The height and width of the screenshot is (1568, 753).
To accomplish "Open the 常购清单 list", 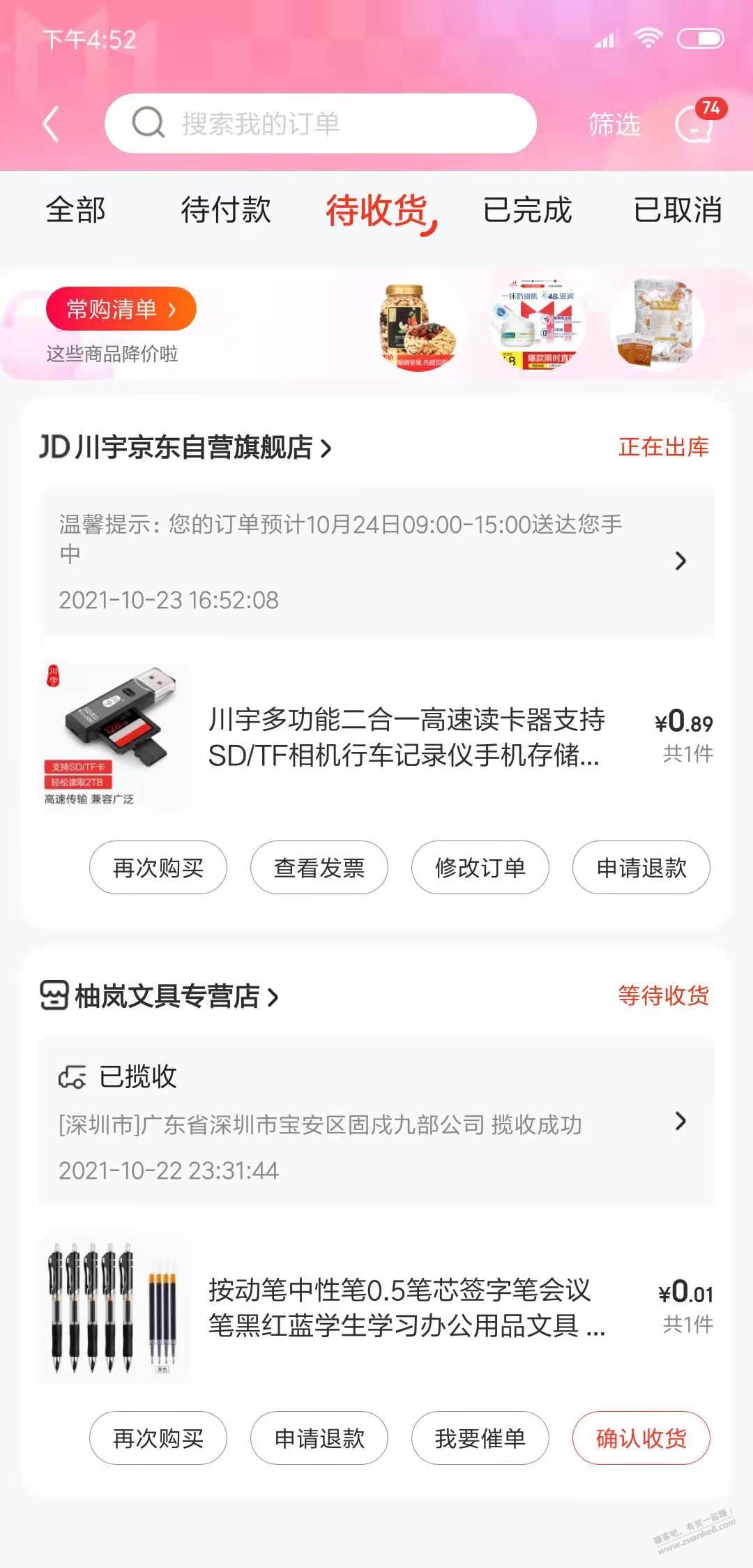I will (121, 308).
